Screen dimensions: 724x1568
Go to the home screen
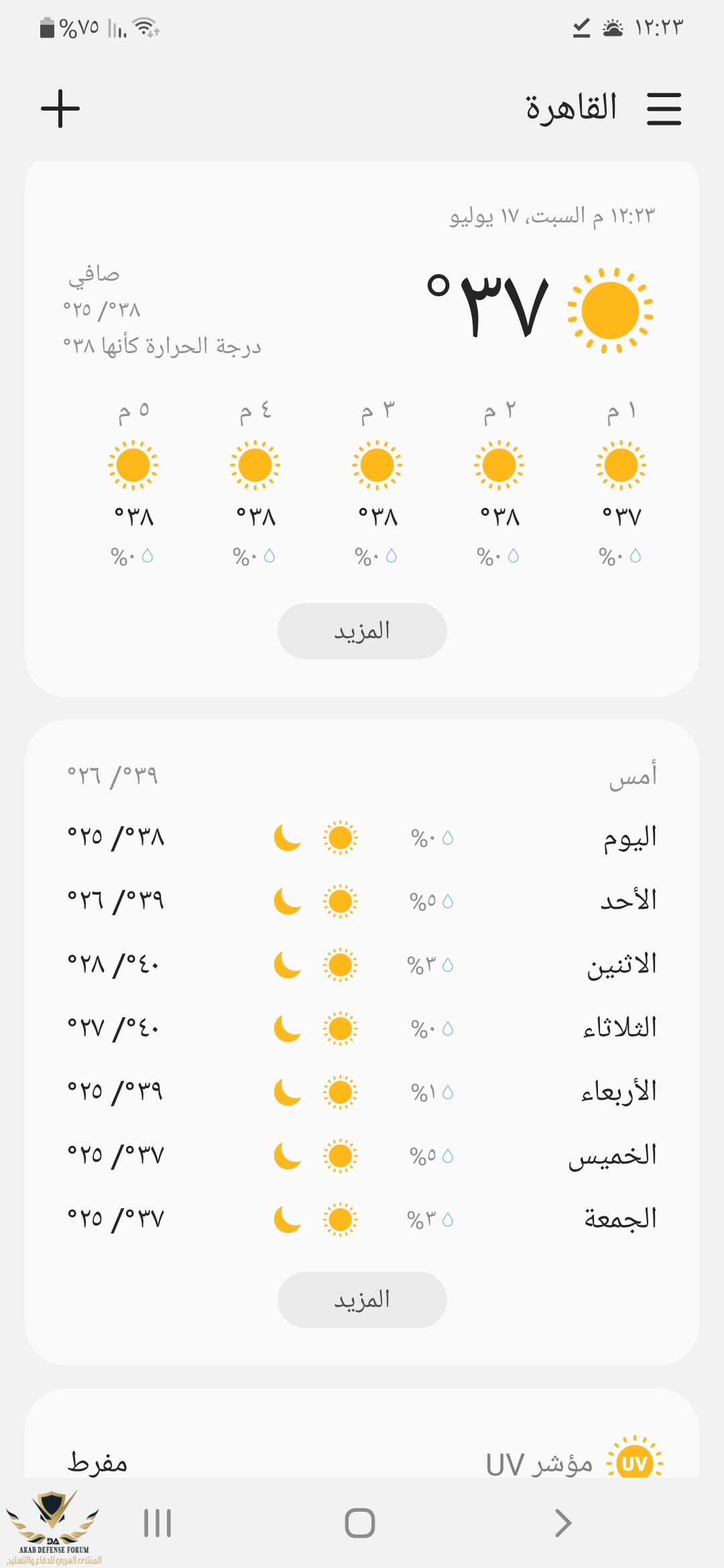[x=360, y=1523]
